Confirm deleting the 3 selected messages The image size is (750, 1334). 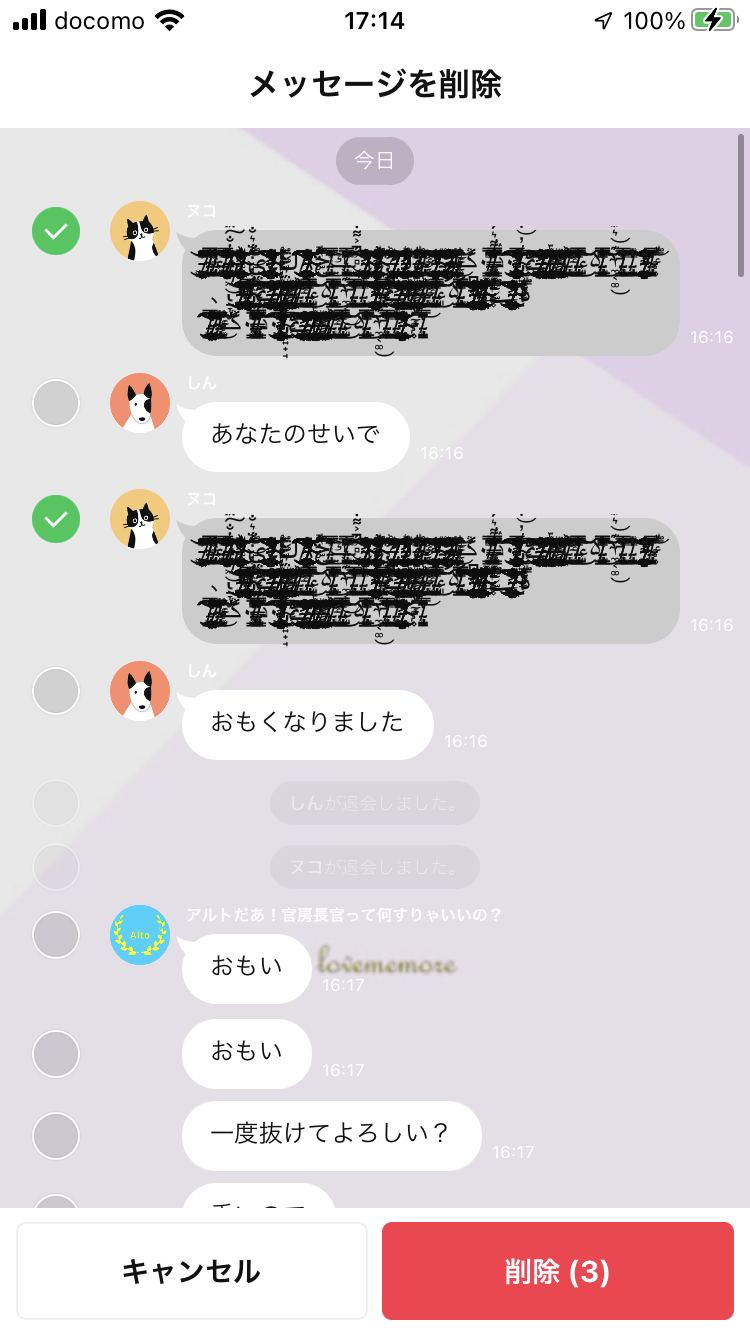(558, 1271)
